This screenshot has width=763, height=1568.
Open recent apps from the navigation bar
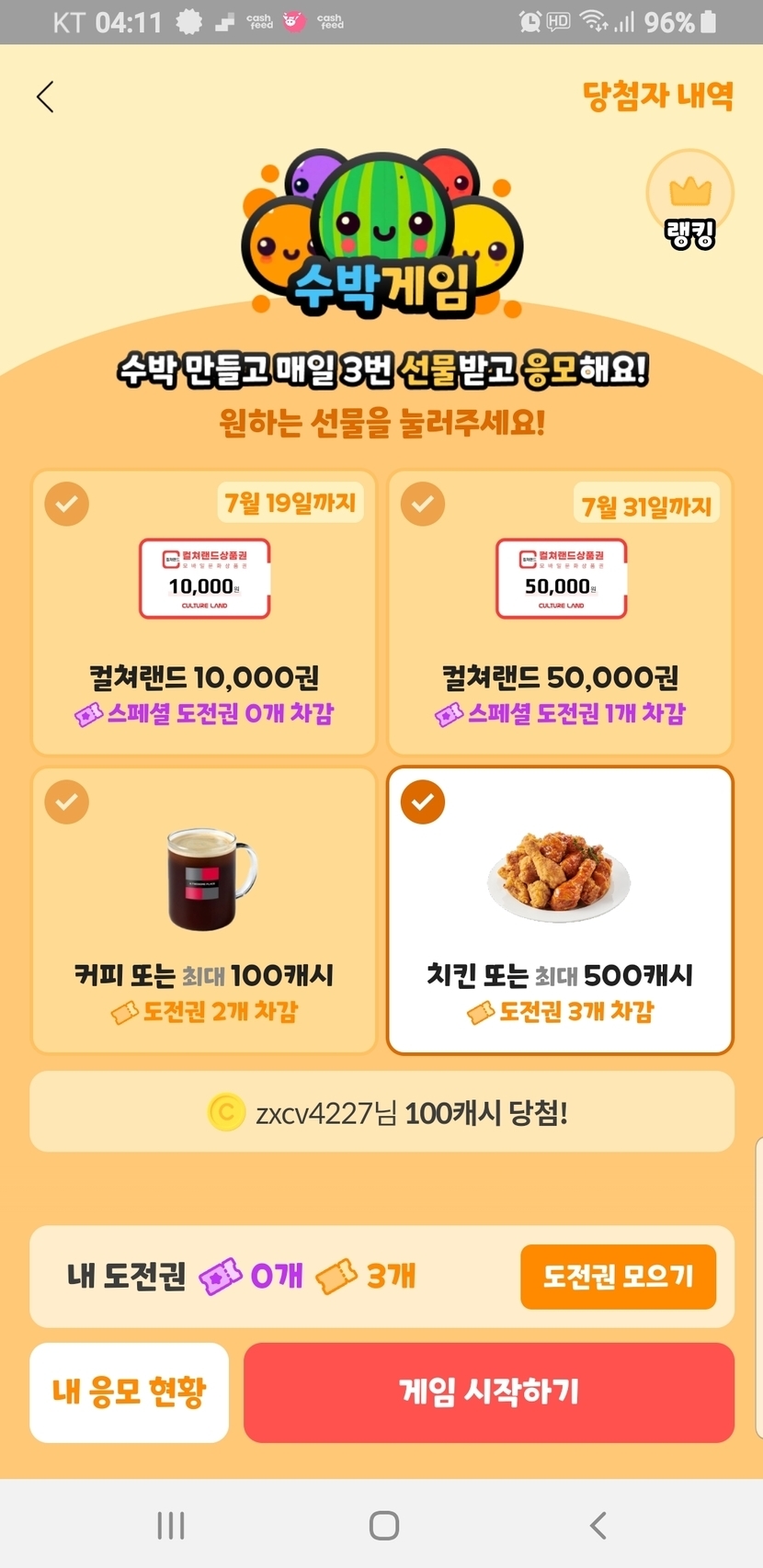point(171,1526)
